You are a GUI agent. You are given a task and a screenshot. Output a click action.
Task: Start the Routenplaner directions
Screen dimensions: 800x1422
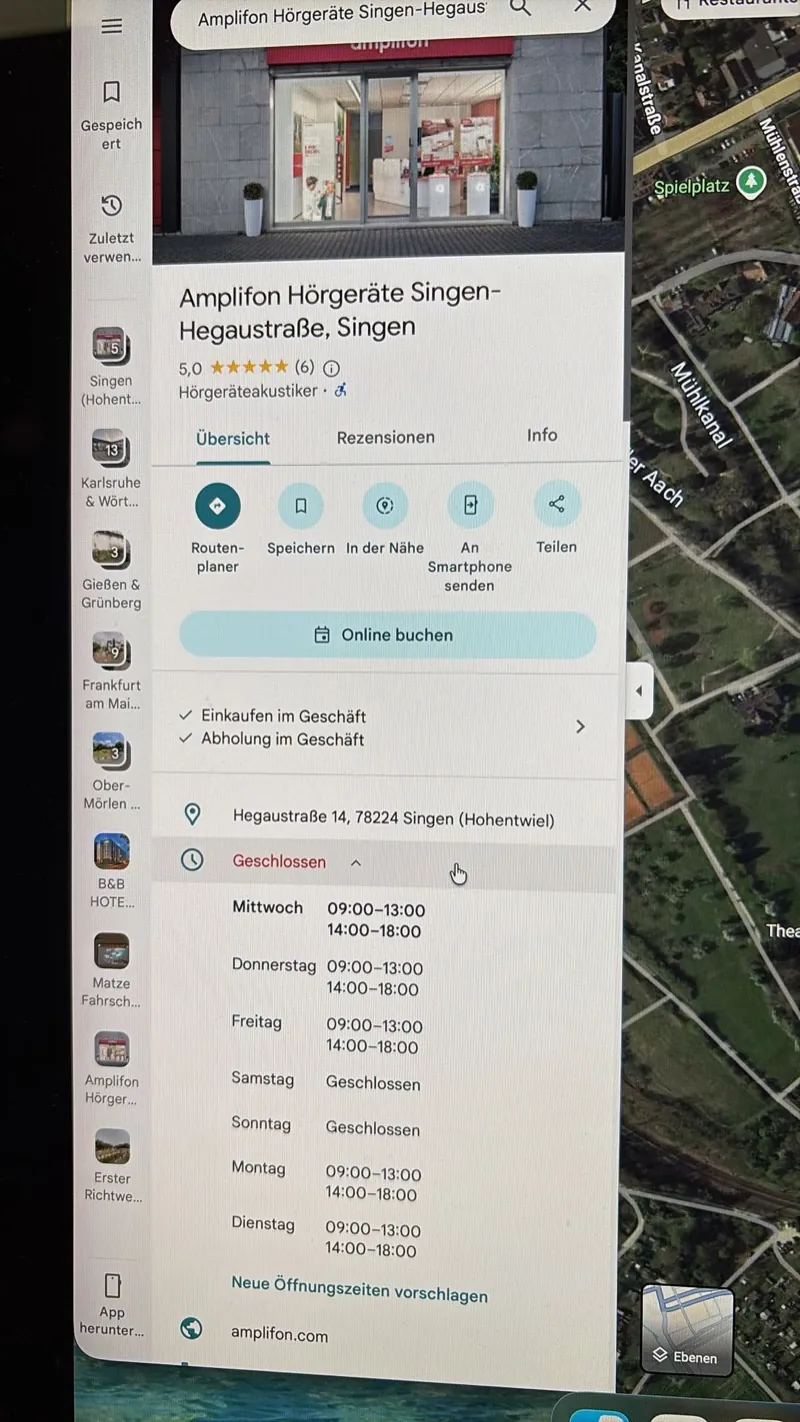tap(217, 506)
